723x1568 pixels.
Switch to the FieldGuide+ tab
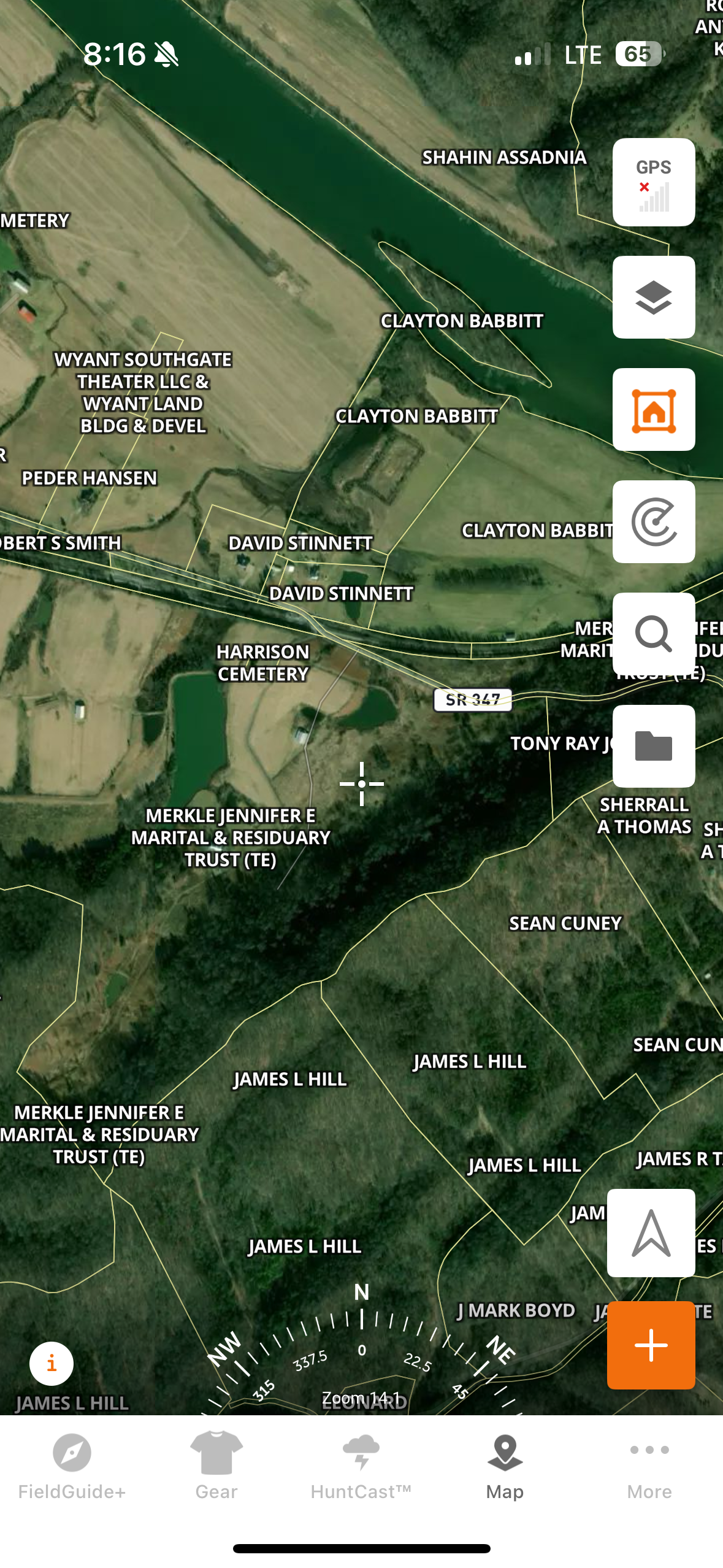[x=72, y=1466]
